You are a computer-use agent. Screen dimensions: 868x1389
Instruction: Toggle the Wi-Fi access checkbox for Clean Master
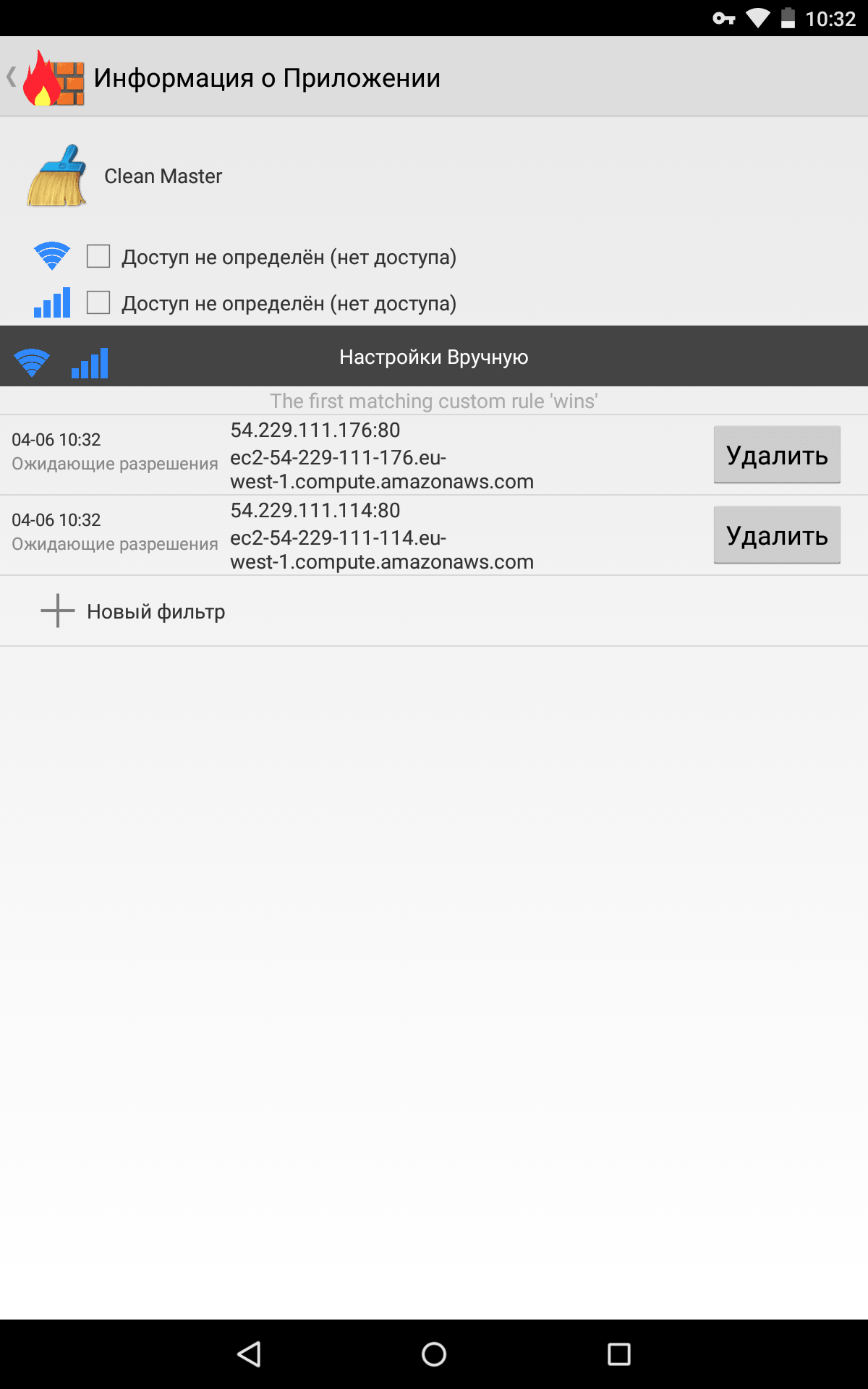[x=98, y=256]
